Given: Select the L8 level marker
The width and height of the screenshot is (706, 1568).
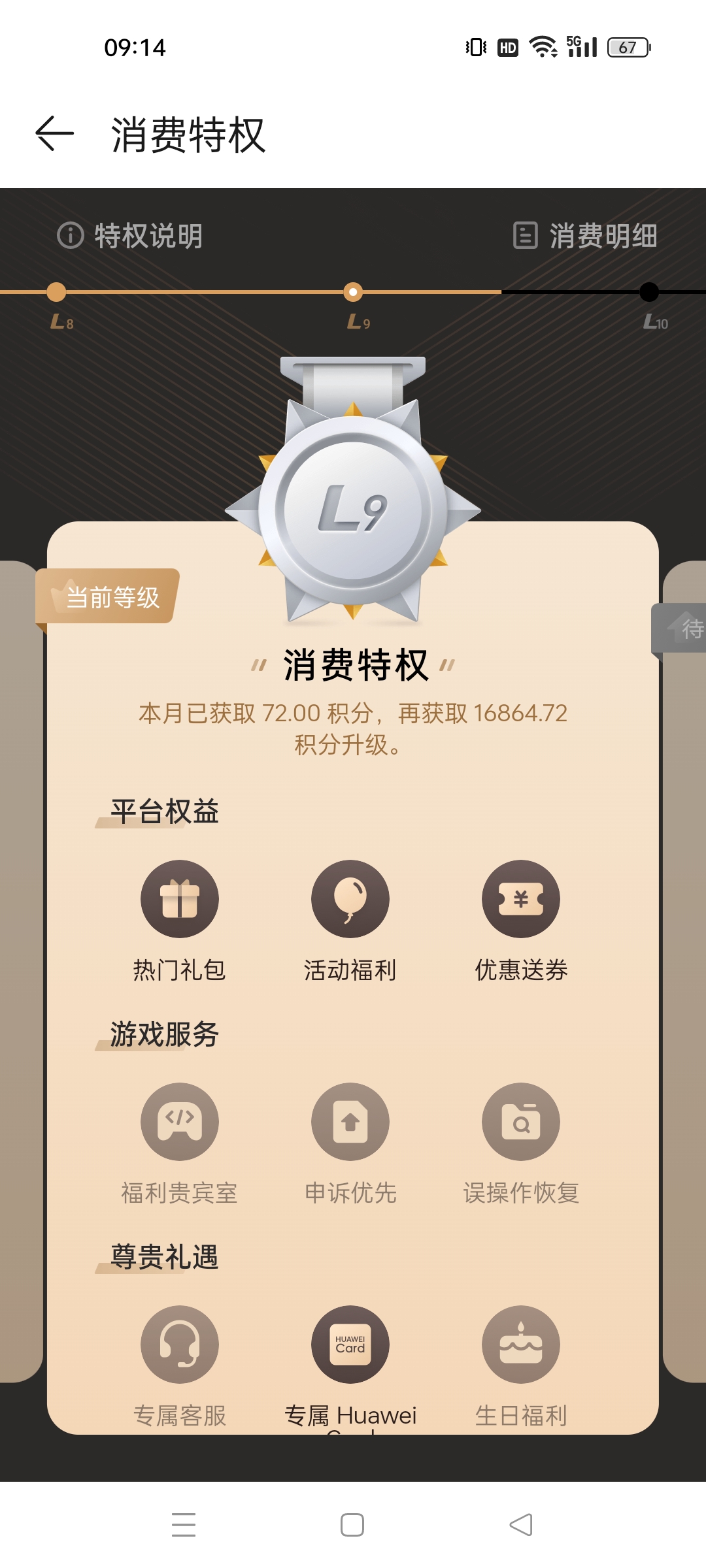Looking at the screenshot, I should click(x=57, y=293).
